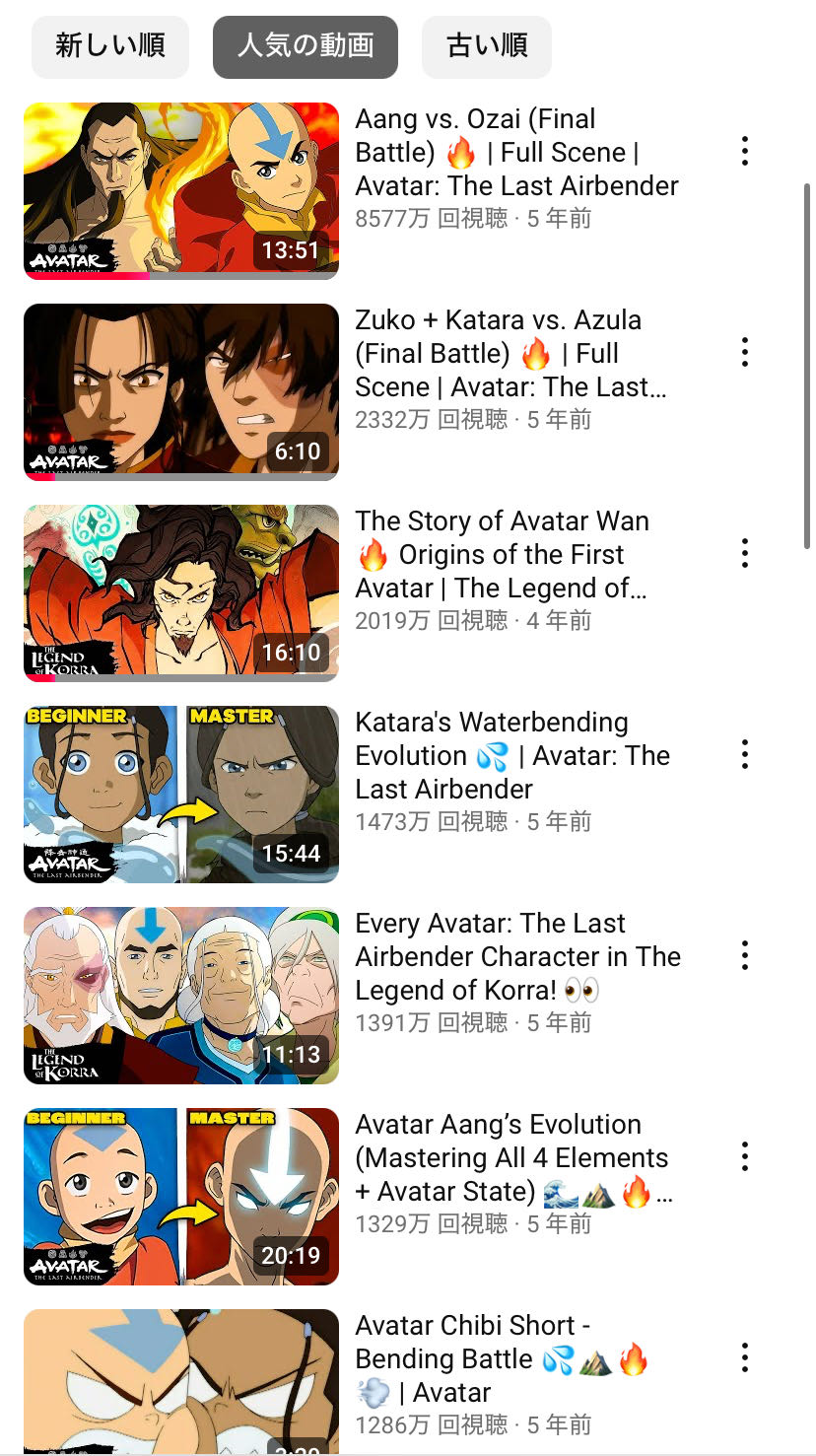Show options for The Story of Avatar Wan
The width and height of the screenshot is (816, 1456).
745,553
